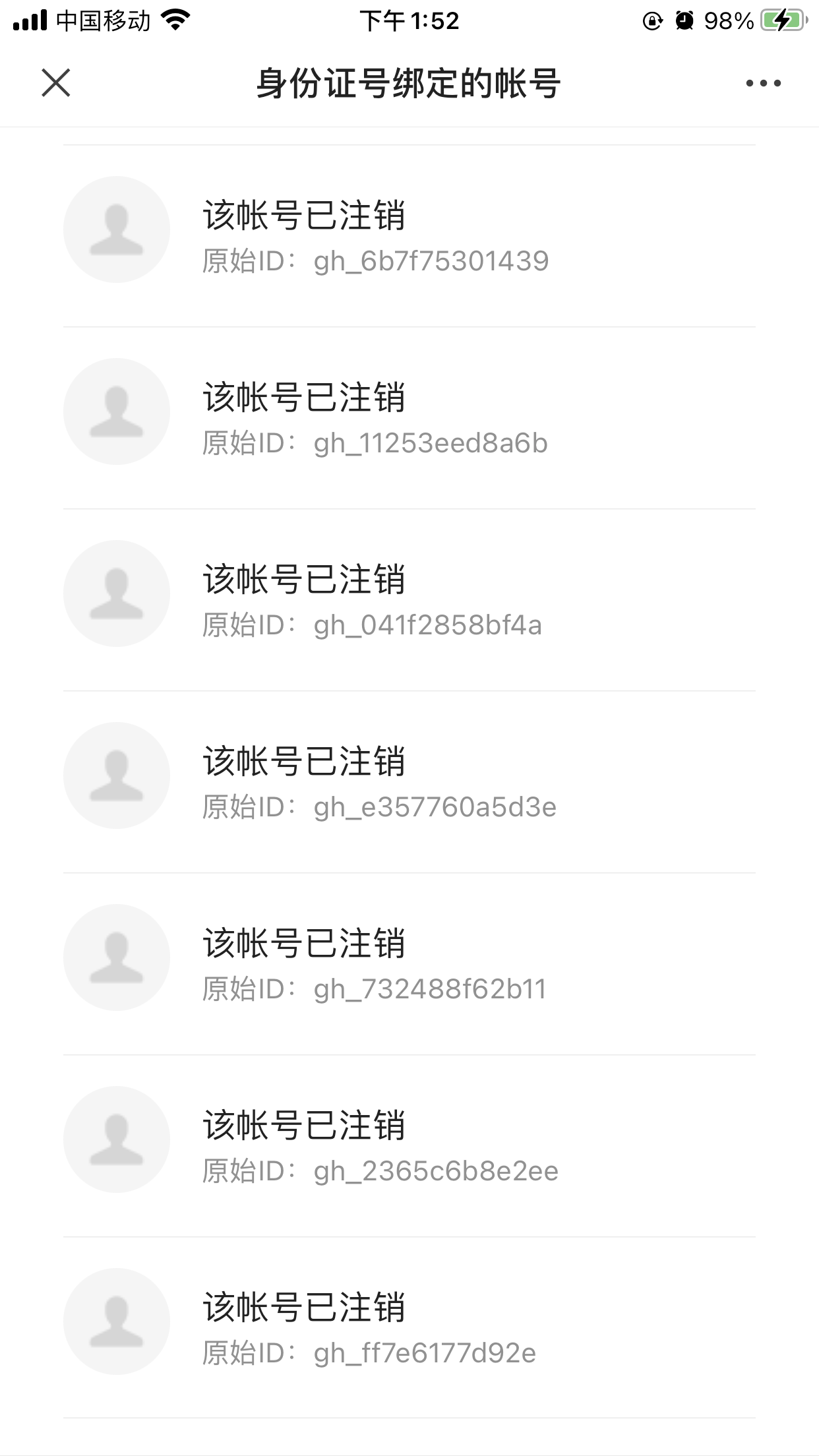Open the last account gh_ff7e6177d92e

click(x=409, y=1328)
